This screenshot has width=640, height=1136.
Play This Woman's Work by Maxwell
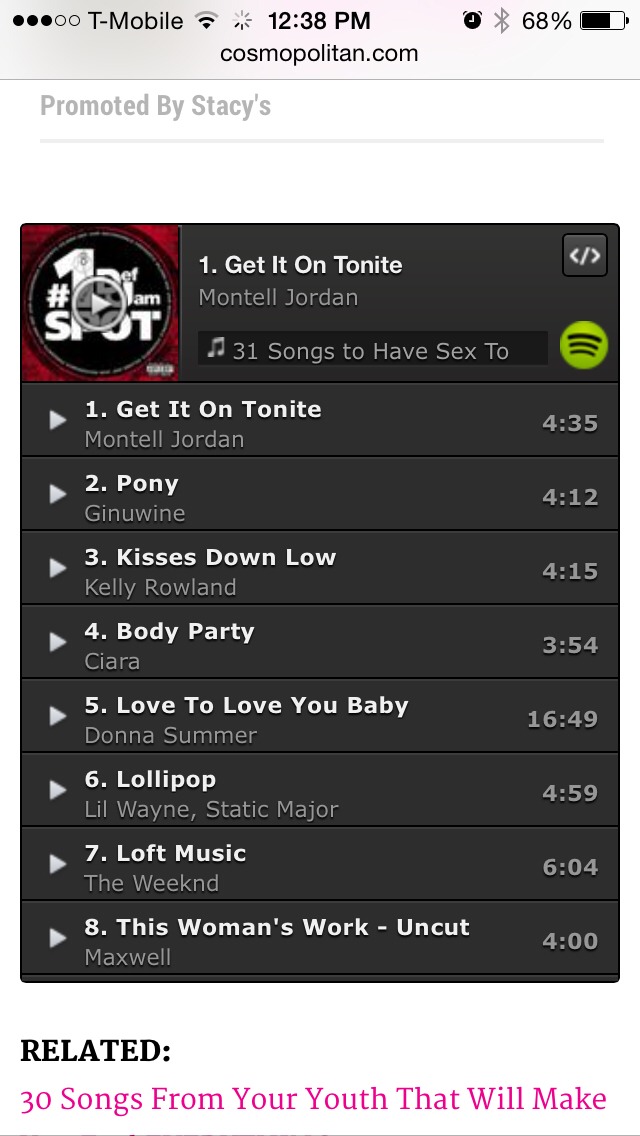tap(320, 937)
